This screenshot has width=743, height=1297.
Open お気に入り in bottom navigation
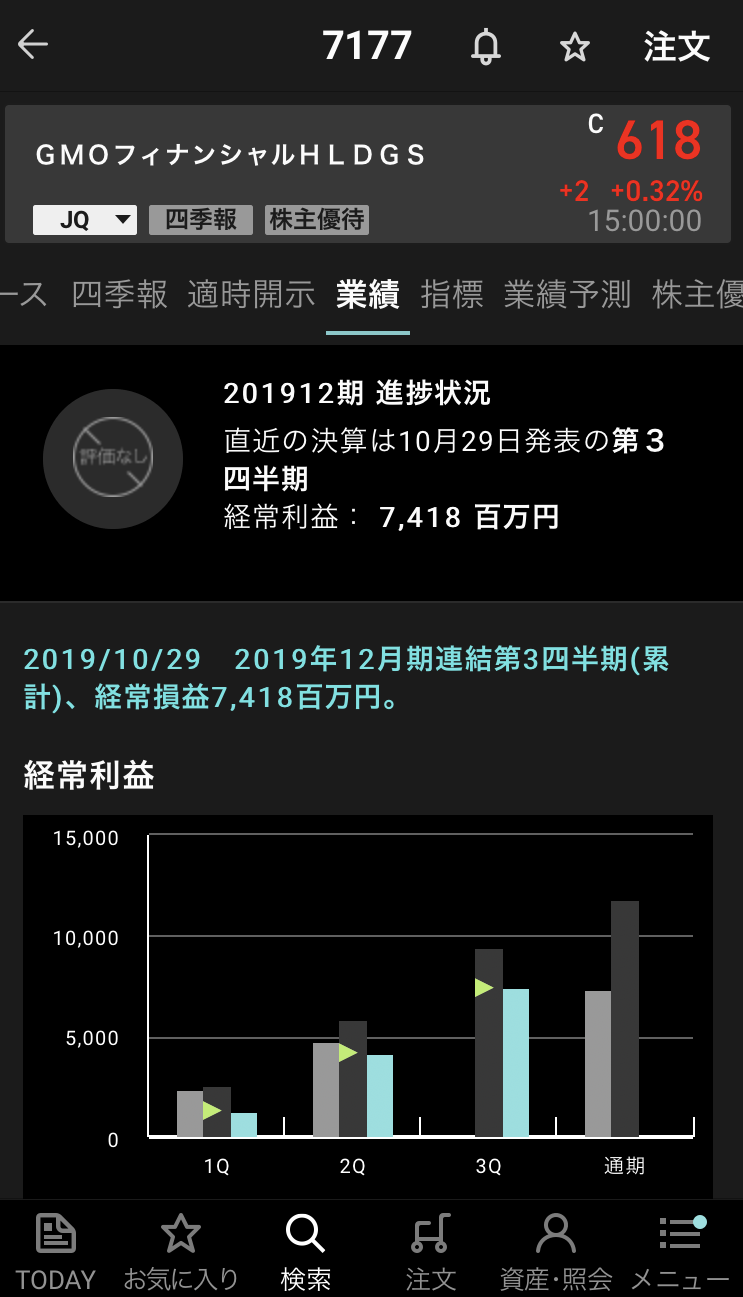pos(181,1250)
